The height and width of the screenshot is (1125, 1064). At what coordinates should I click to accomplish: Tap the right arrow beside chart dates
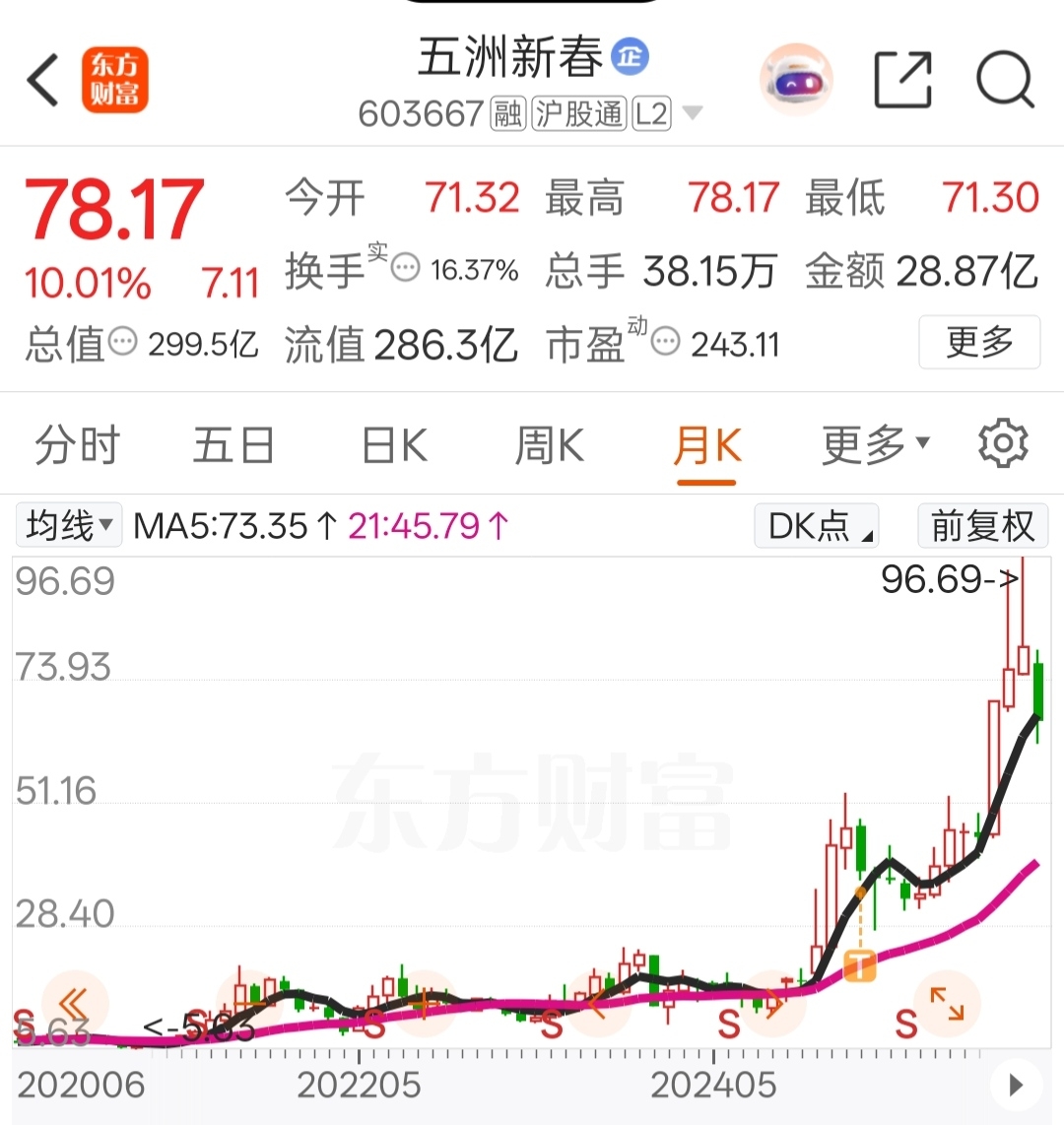(1016, 1085)
